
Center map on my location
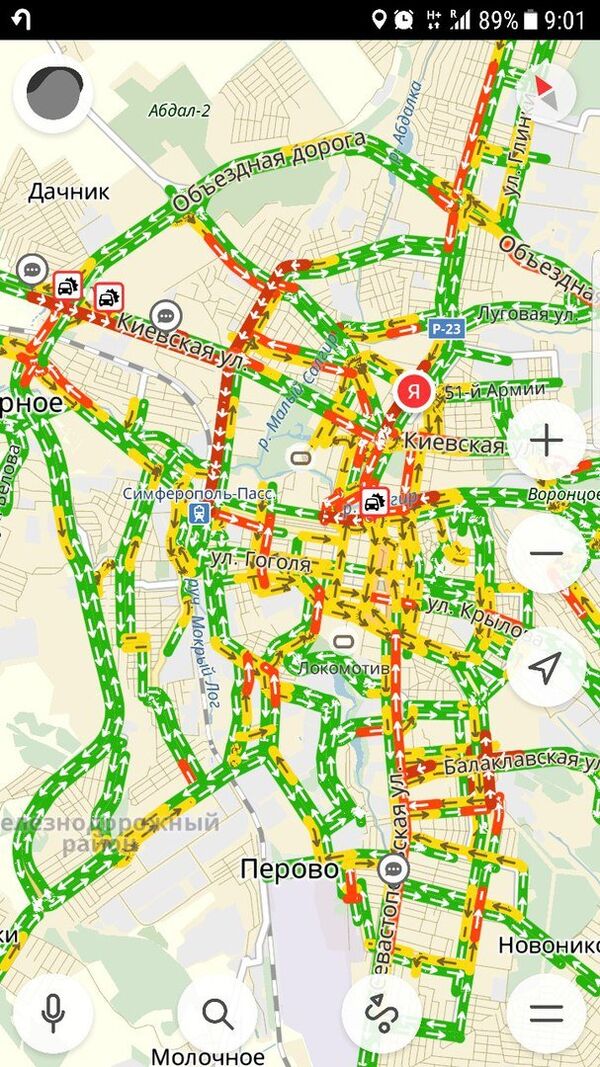pos(546,668)
